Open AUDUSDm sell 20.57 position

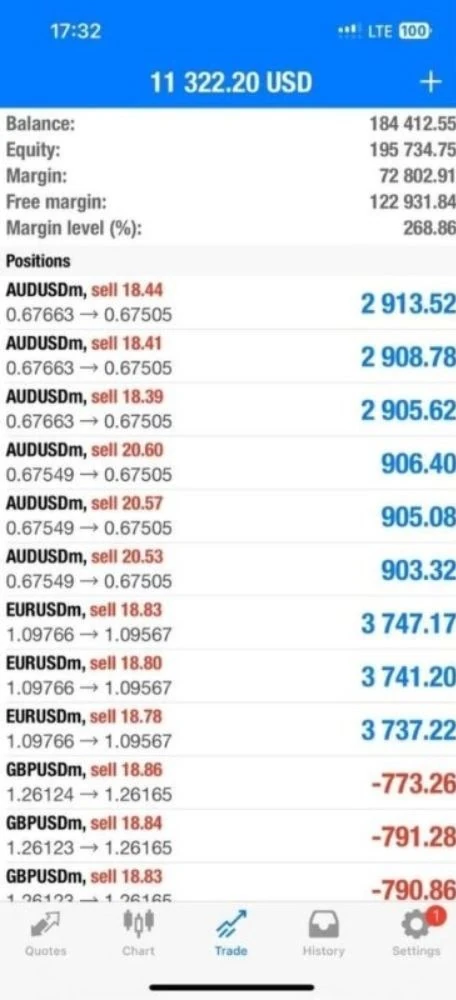point(228,517)
